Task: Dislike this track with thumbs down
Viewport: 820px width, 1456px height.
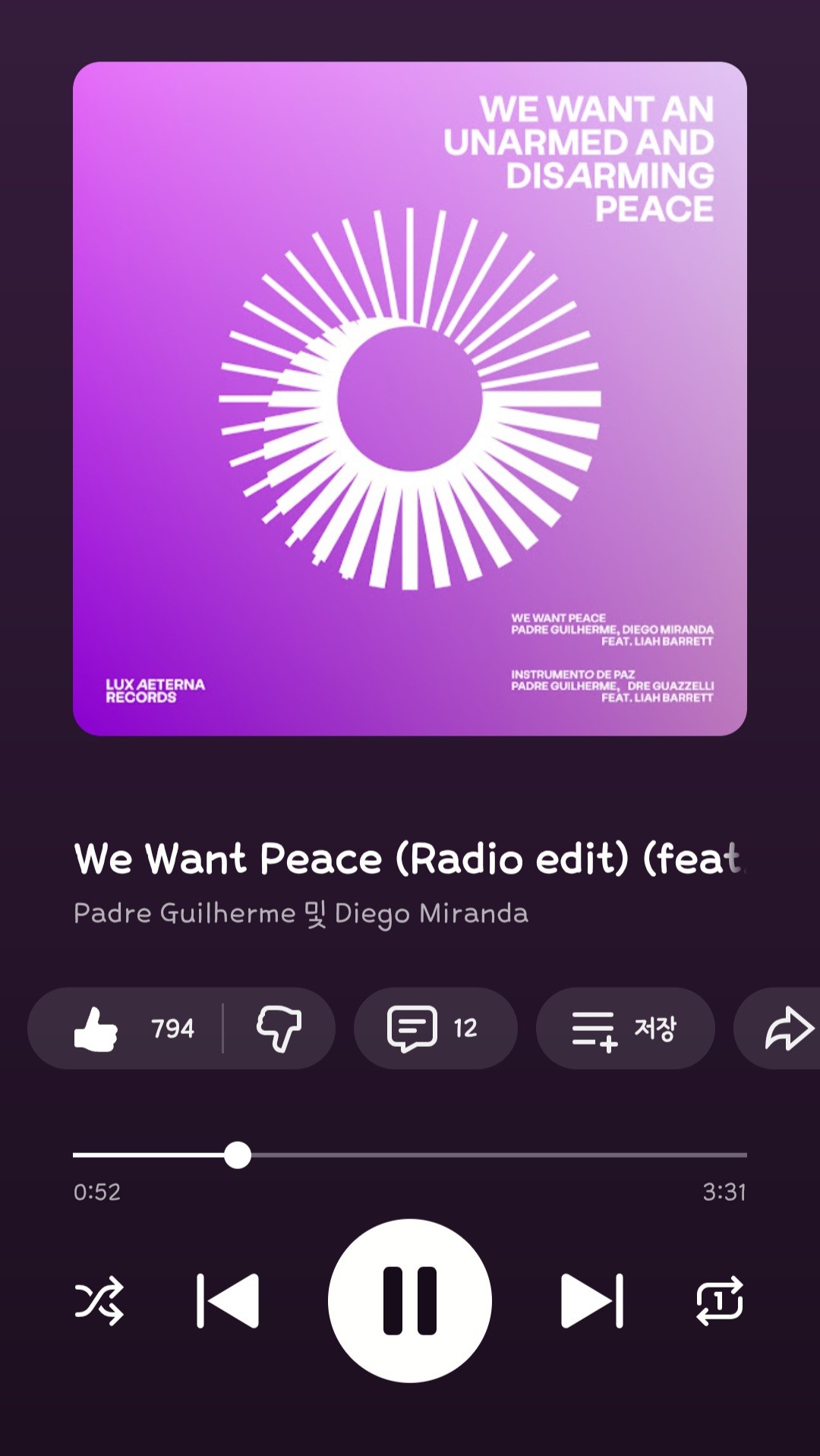Action: [x=279, y=1029]
